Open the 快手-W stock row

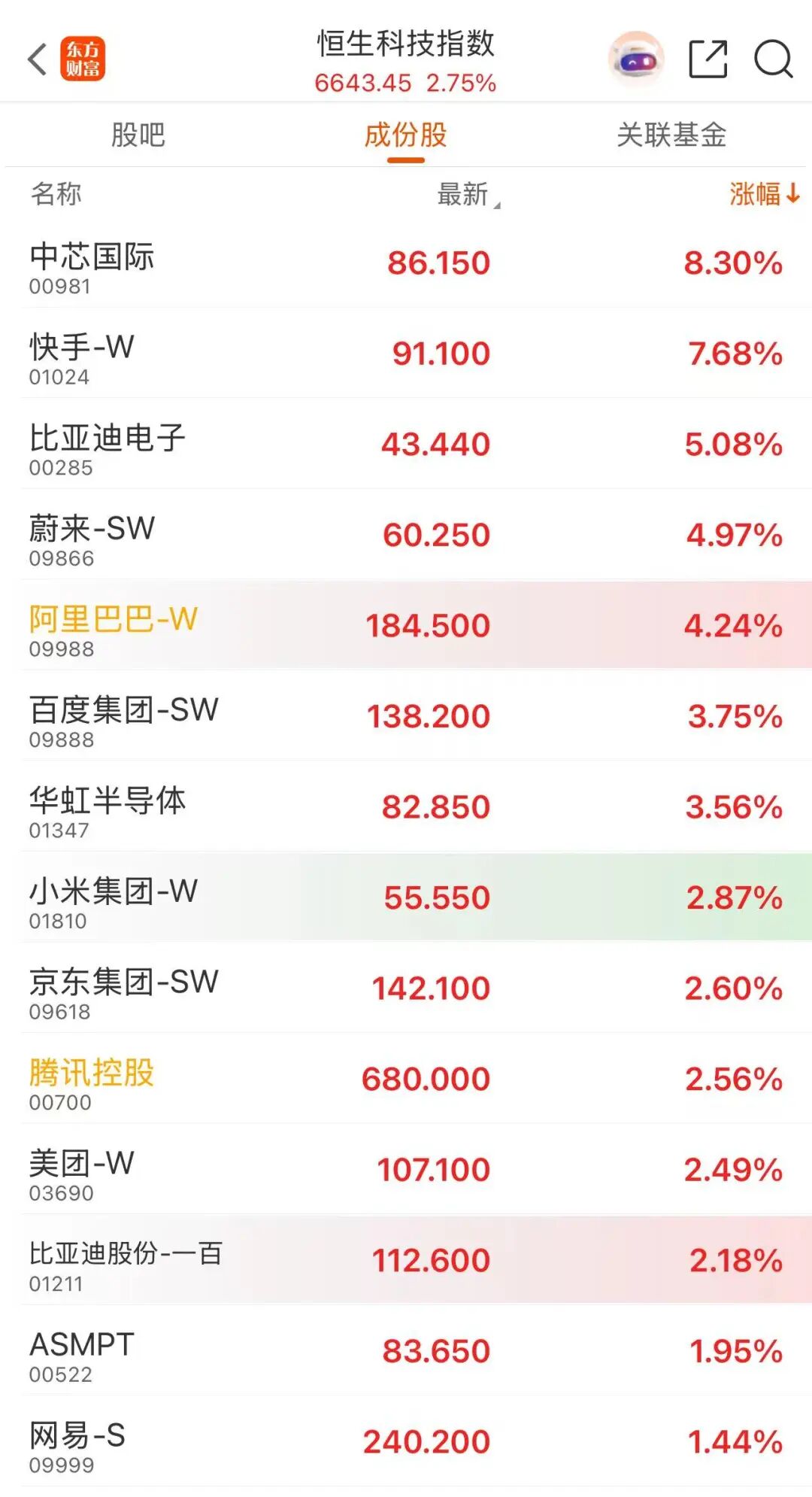pos(406,355)
